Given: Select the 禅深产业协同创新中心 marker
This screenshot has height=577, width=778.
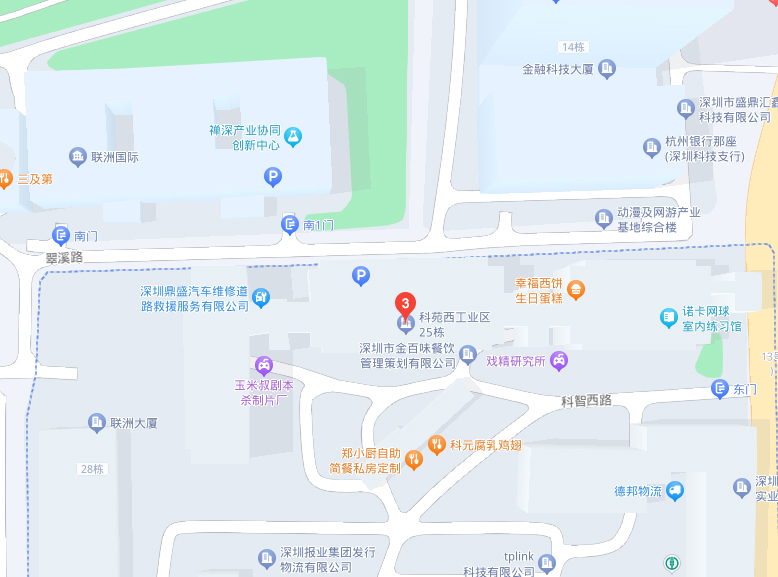Looking at the screenshot, I should tap(293, 136).
